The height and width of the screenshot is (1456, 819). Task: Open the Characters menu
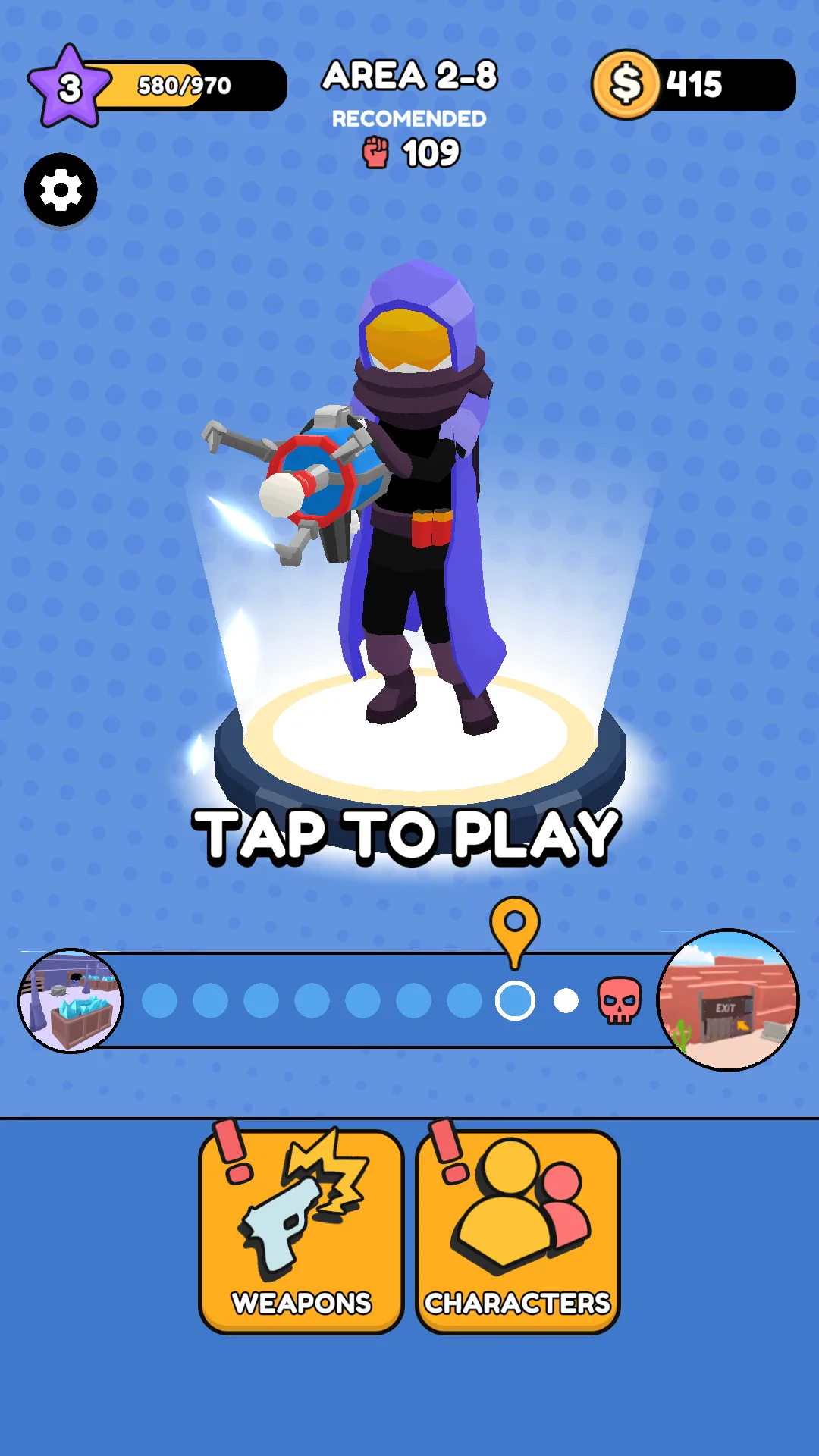click(x=518, y=1231)
